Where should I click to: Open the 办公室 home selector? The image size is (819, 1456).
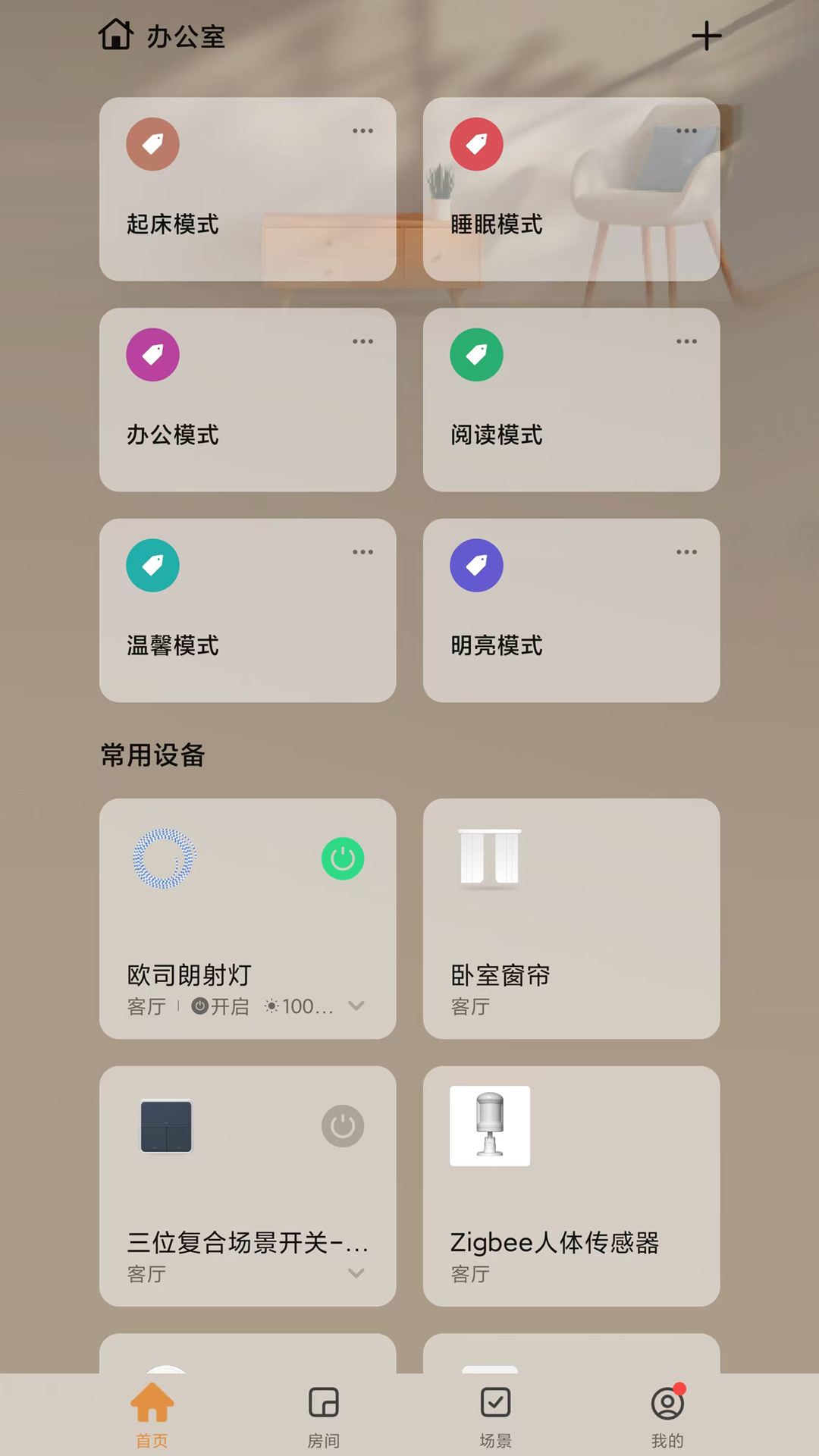coord(163,36)
